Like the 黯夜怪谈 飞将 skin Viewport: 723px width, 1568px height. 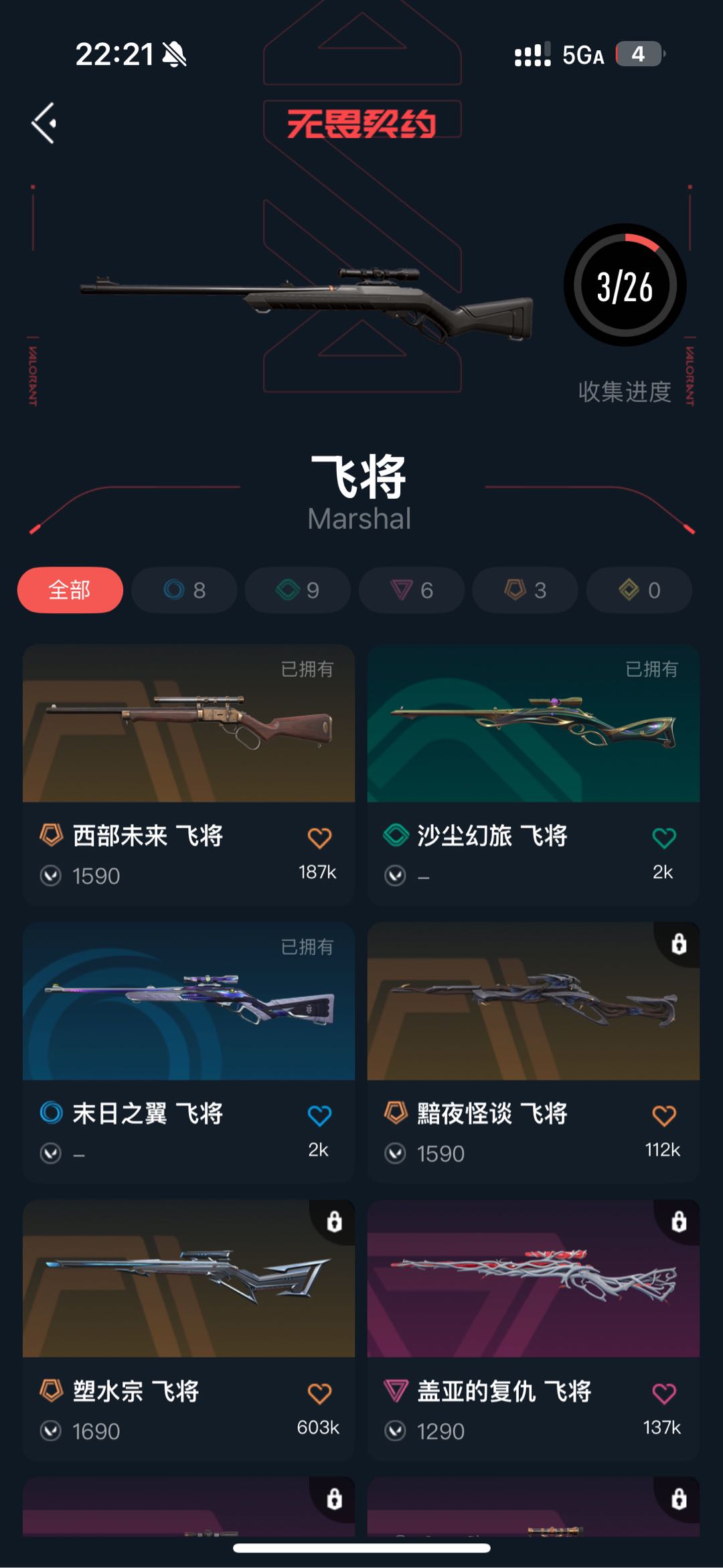663,1115
